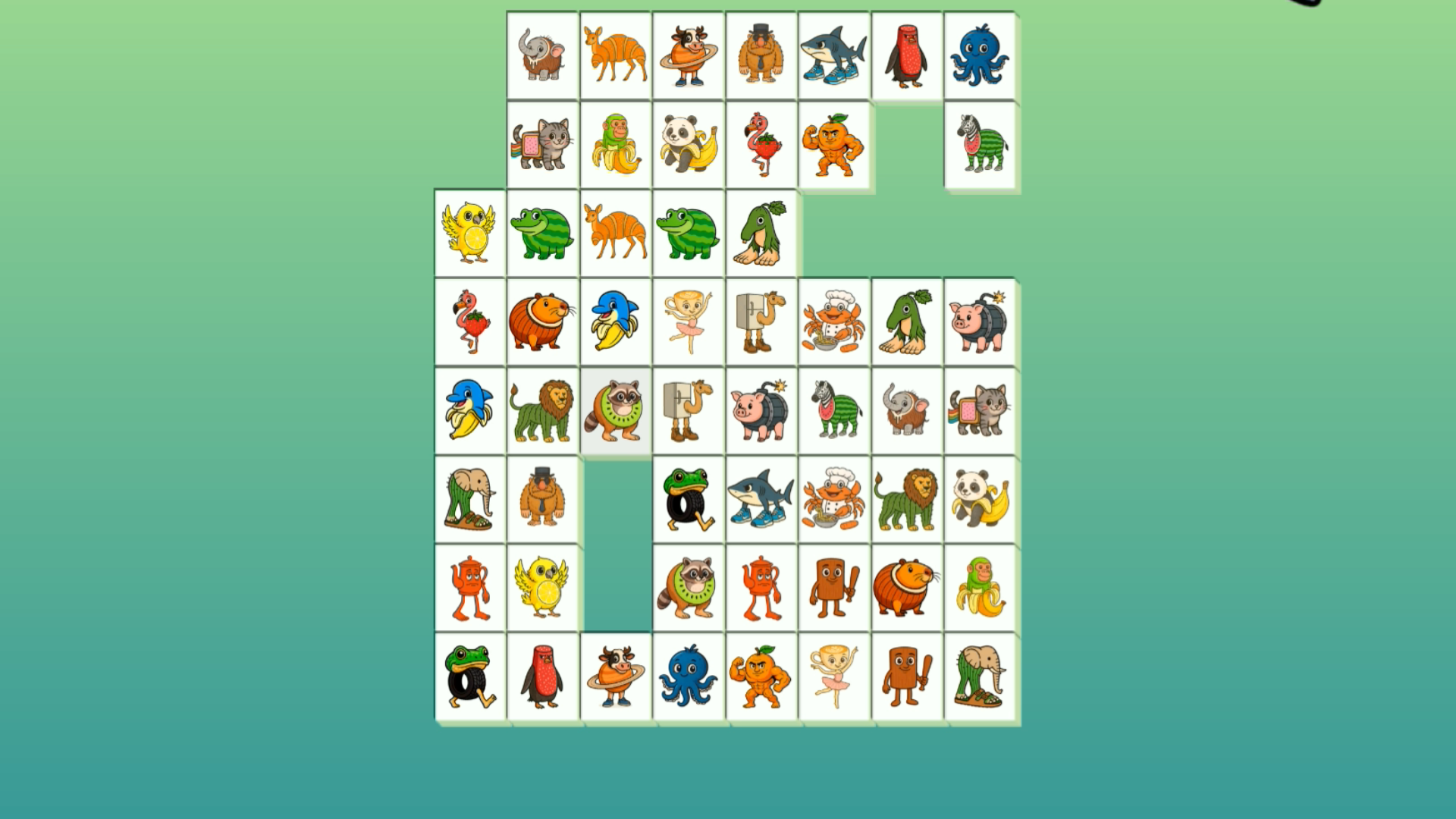
Task: Choose the lemon chick beside the watermelon frog
Action: (469, 233)
